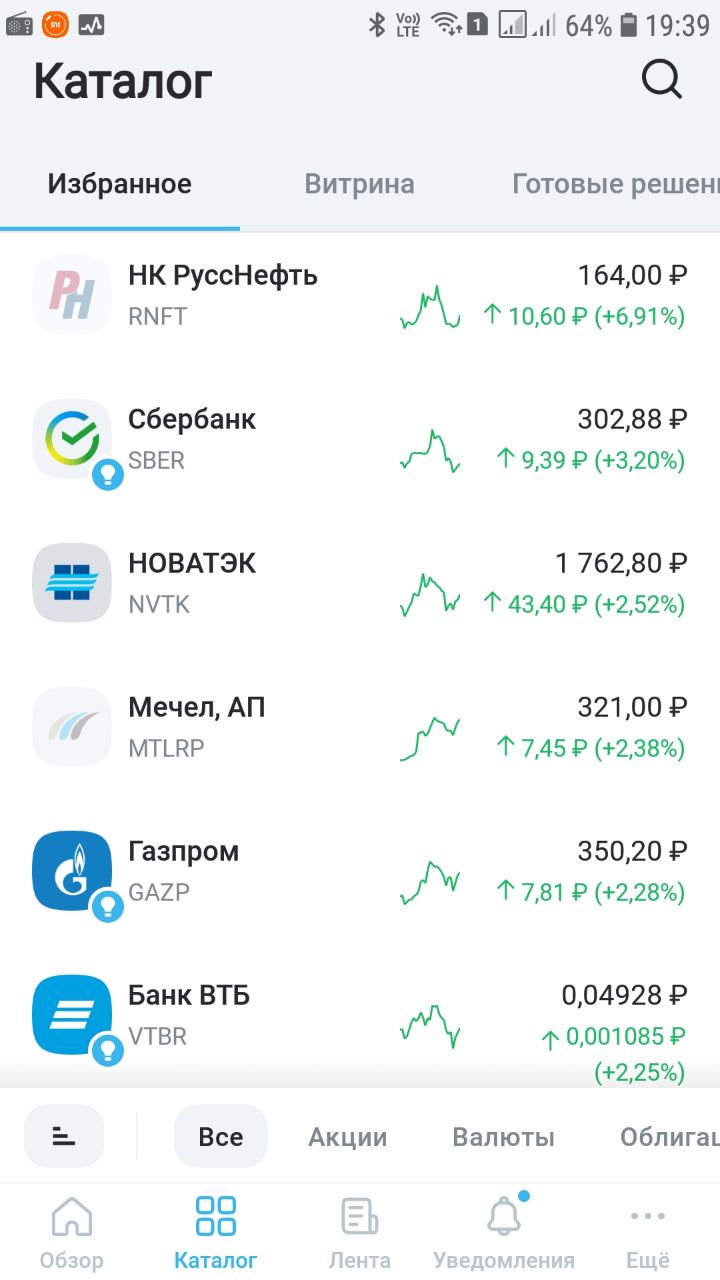
Task: Open the search magnifier icon
Action: pyautogui.click(x=661, y=79)
